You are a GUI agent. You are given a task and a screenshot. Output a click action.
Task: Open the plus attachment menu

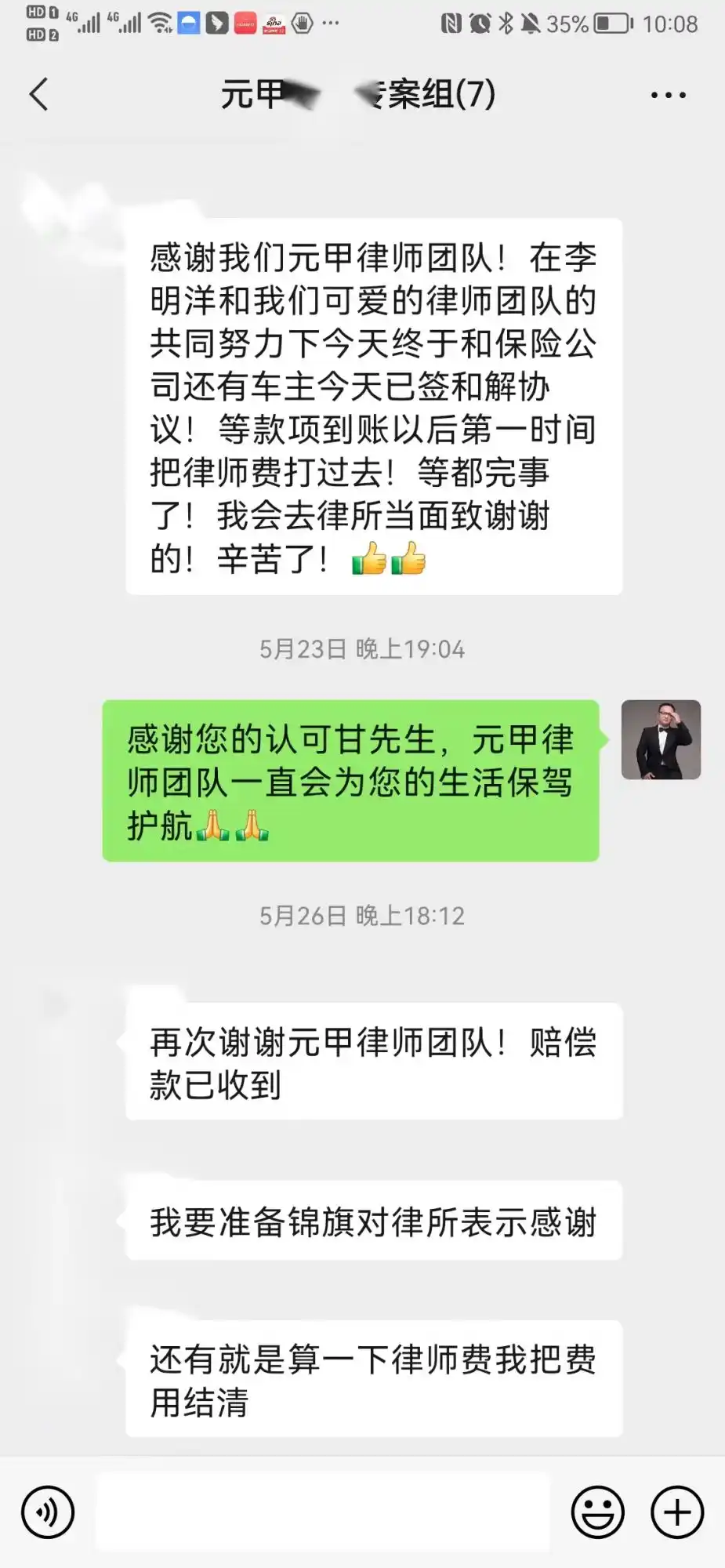click(x=677, y=1512)
